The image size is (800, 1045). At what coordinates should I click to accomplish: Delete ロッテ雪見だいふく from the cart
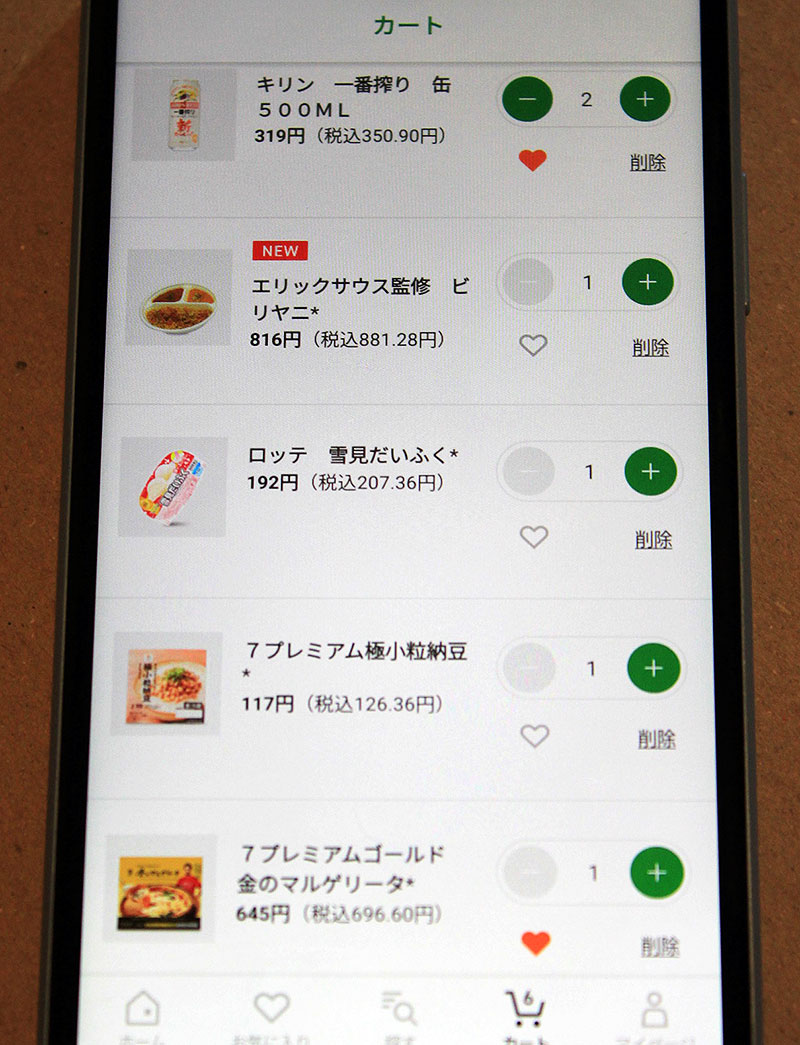[x=653, y=540]
